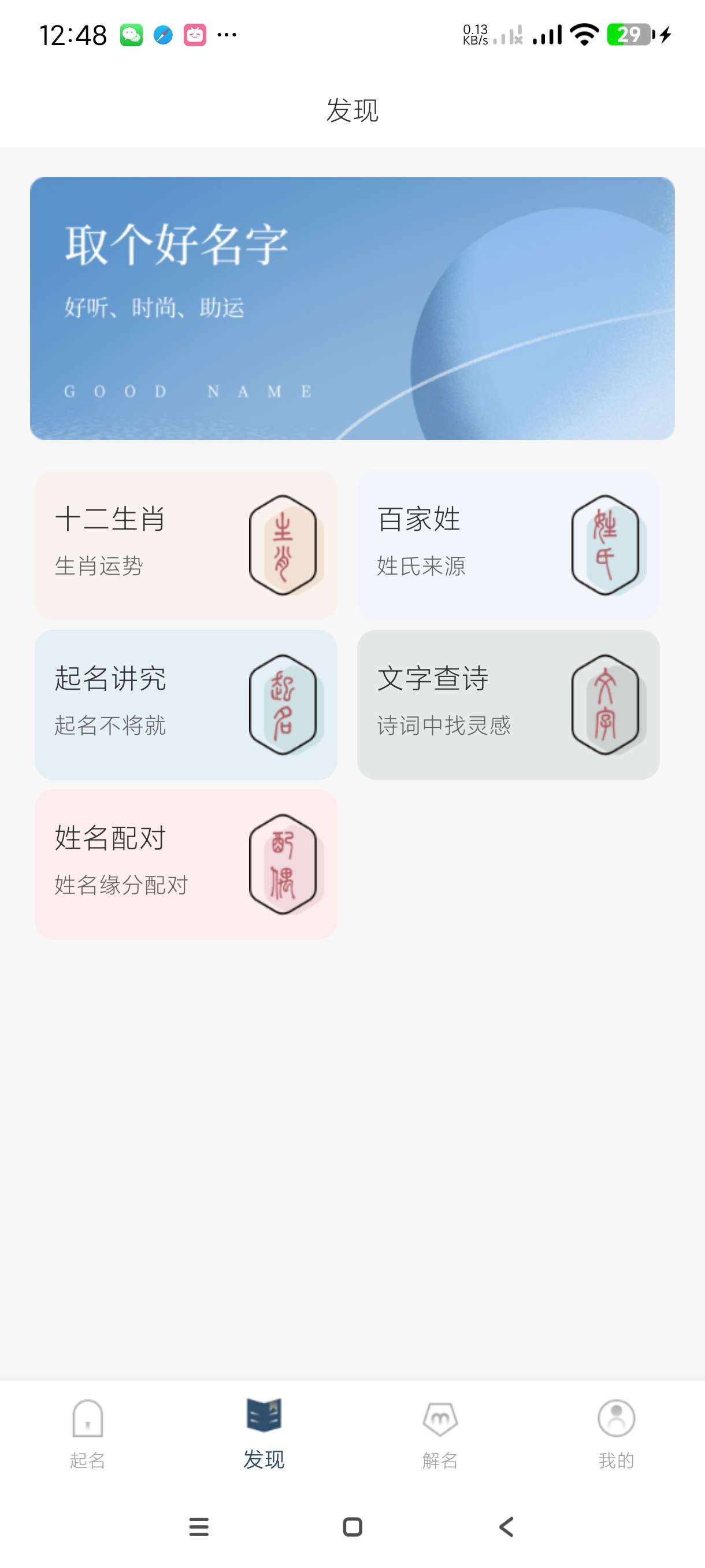
Task: Switch to the 起名 tab
Action: click(x=88, y=1432)
